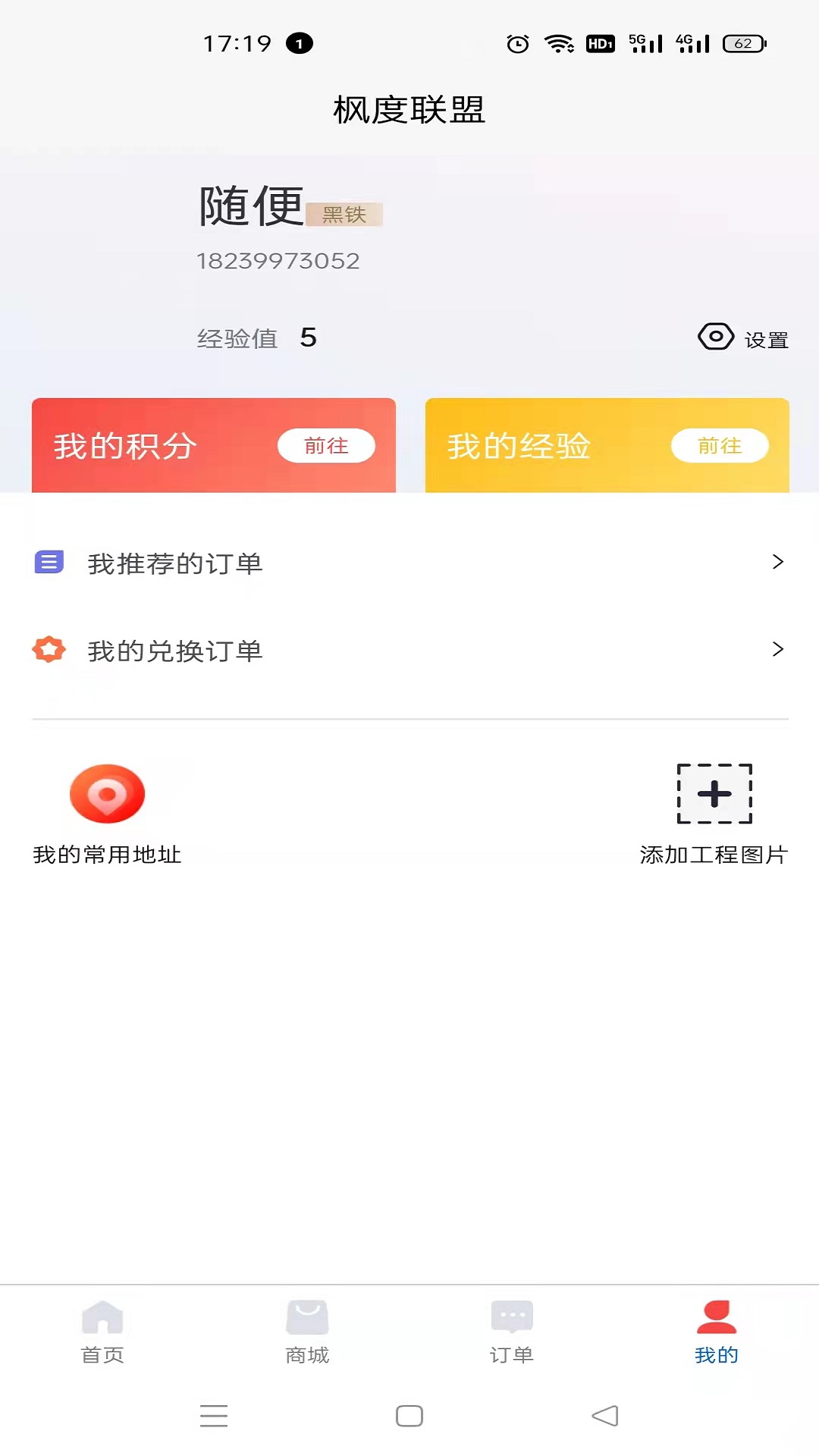
Task: Tap 前往 on 我的经验 card
Action: [720, 446]
